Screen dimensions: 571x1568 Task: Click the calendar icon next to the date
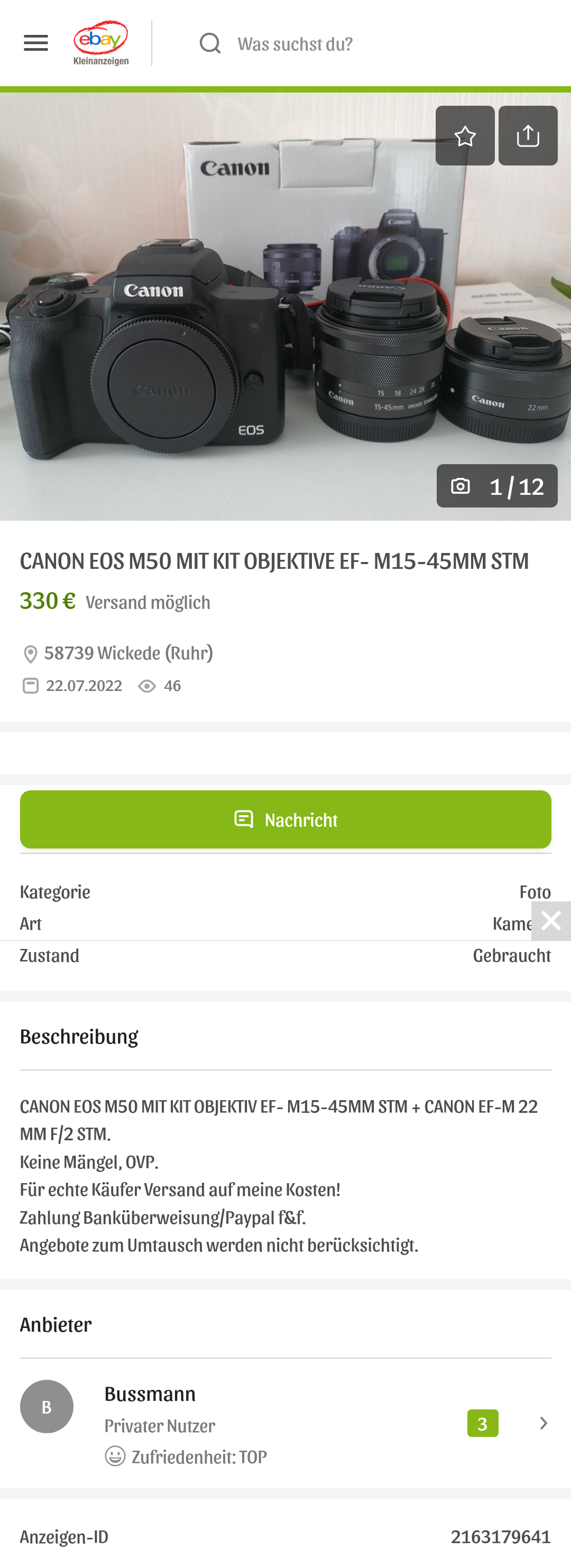(x=30, y=685)
